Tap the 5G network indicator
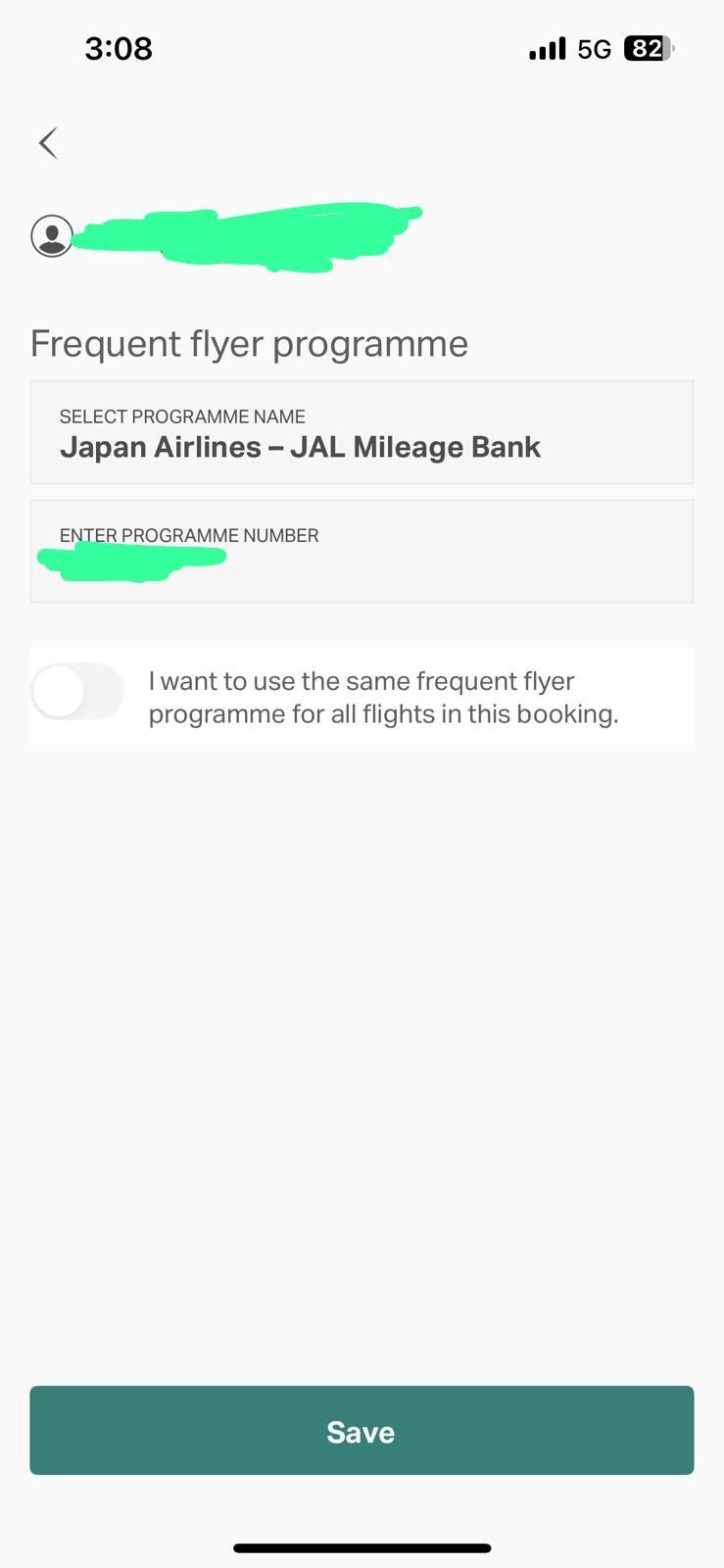Viewport: 724px width, 1568px height. [x=595, y=48]
